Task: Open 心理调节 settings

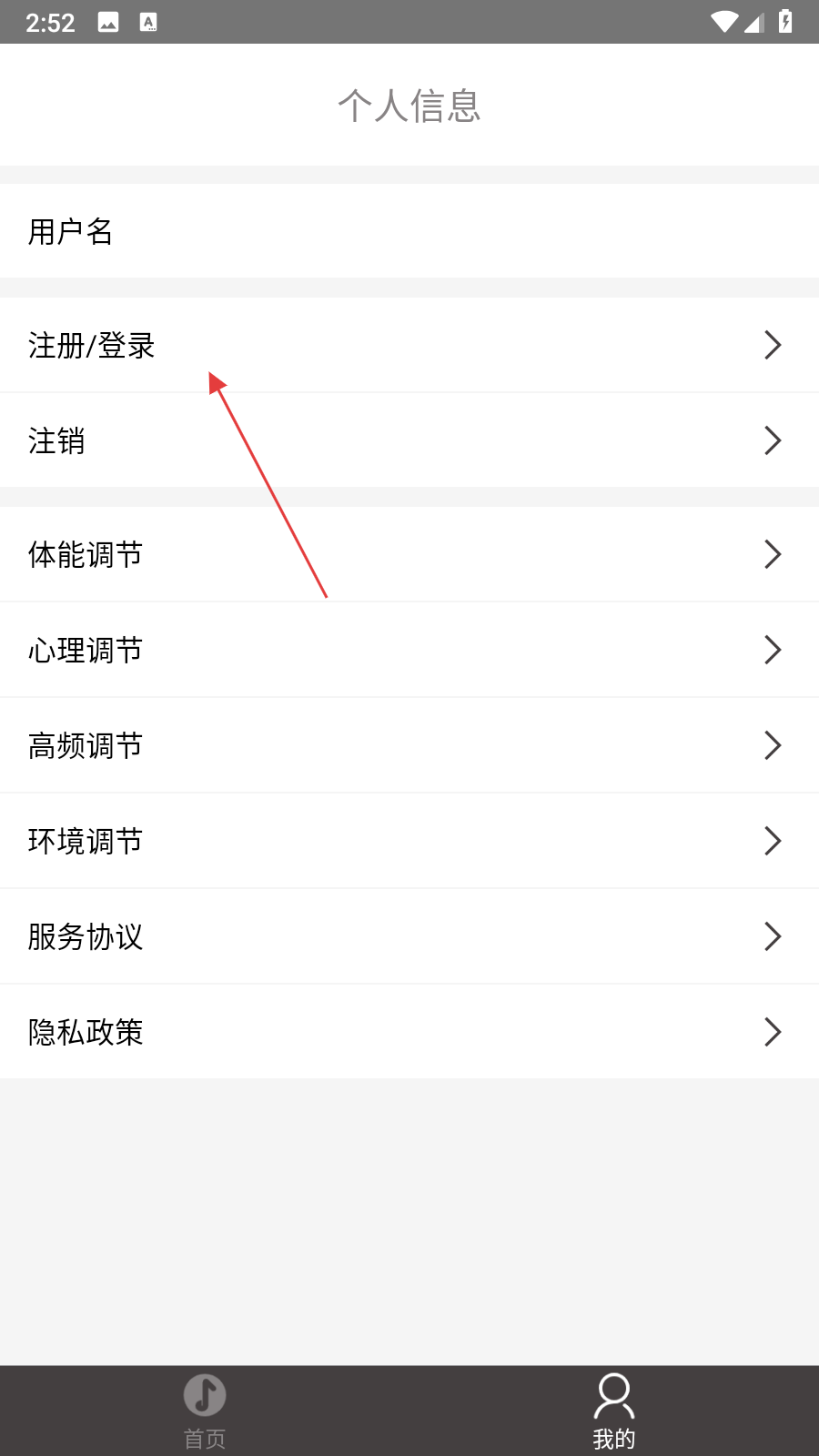Action: 409,650
